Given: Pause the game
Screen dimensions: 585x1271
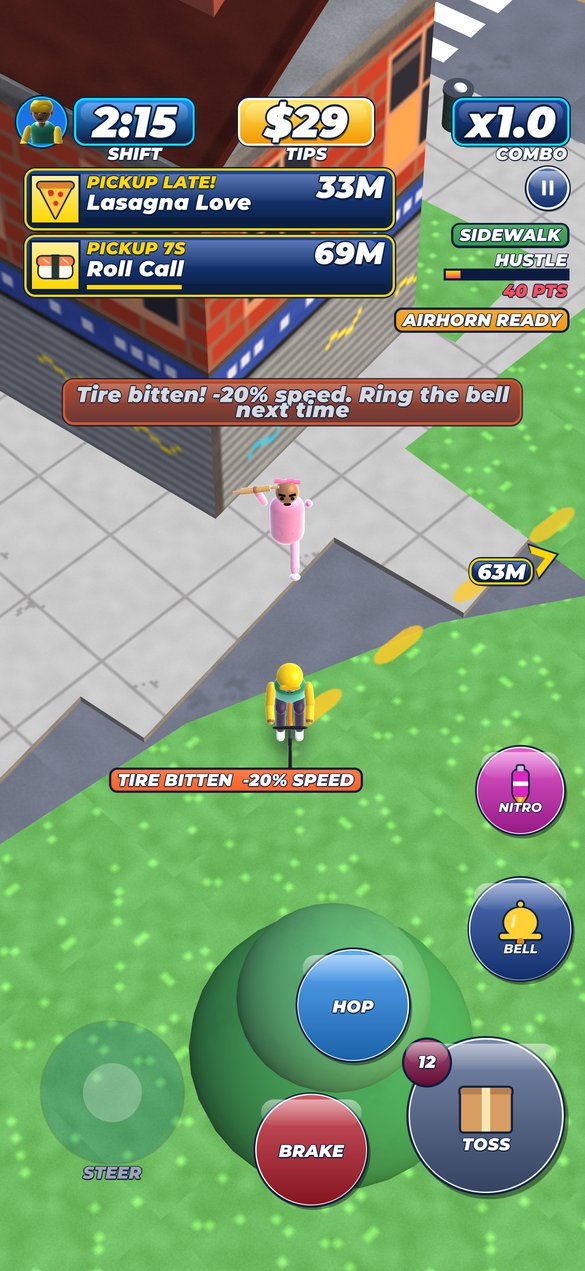Looking at the screenshot, I should (x=547, y=188).
